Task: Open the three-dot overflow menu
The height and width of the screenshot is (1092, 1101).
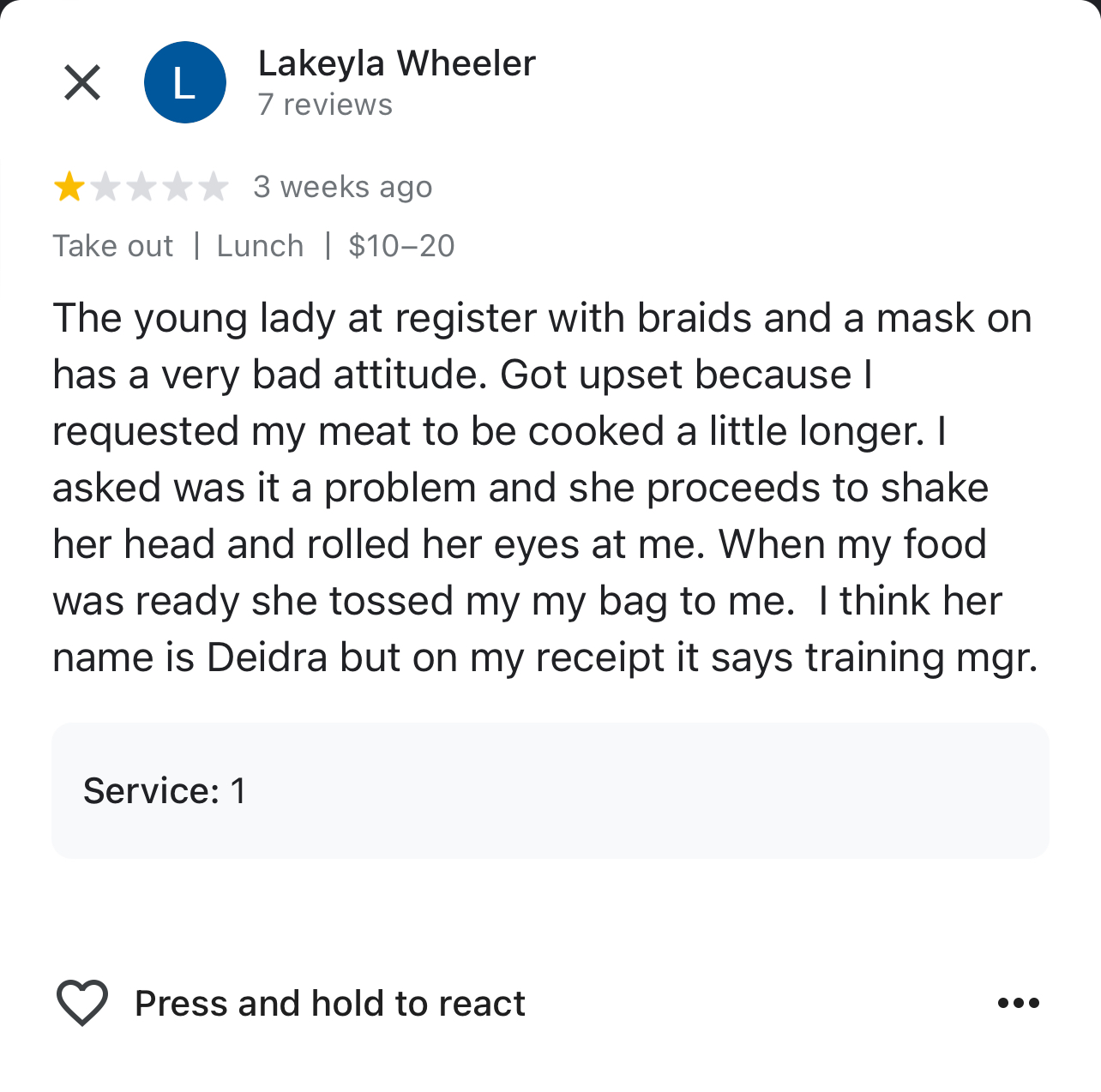Action: coord(1018,1003)
